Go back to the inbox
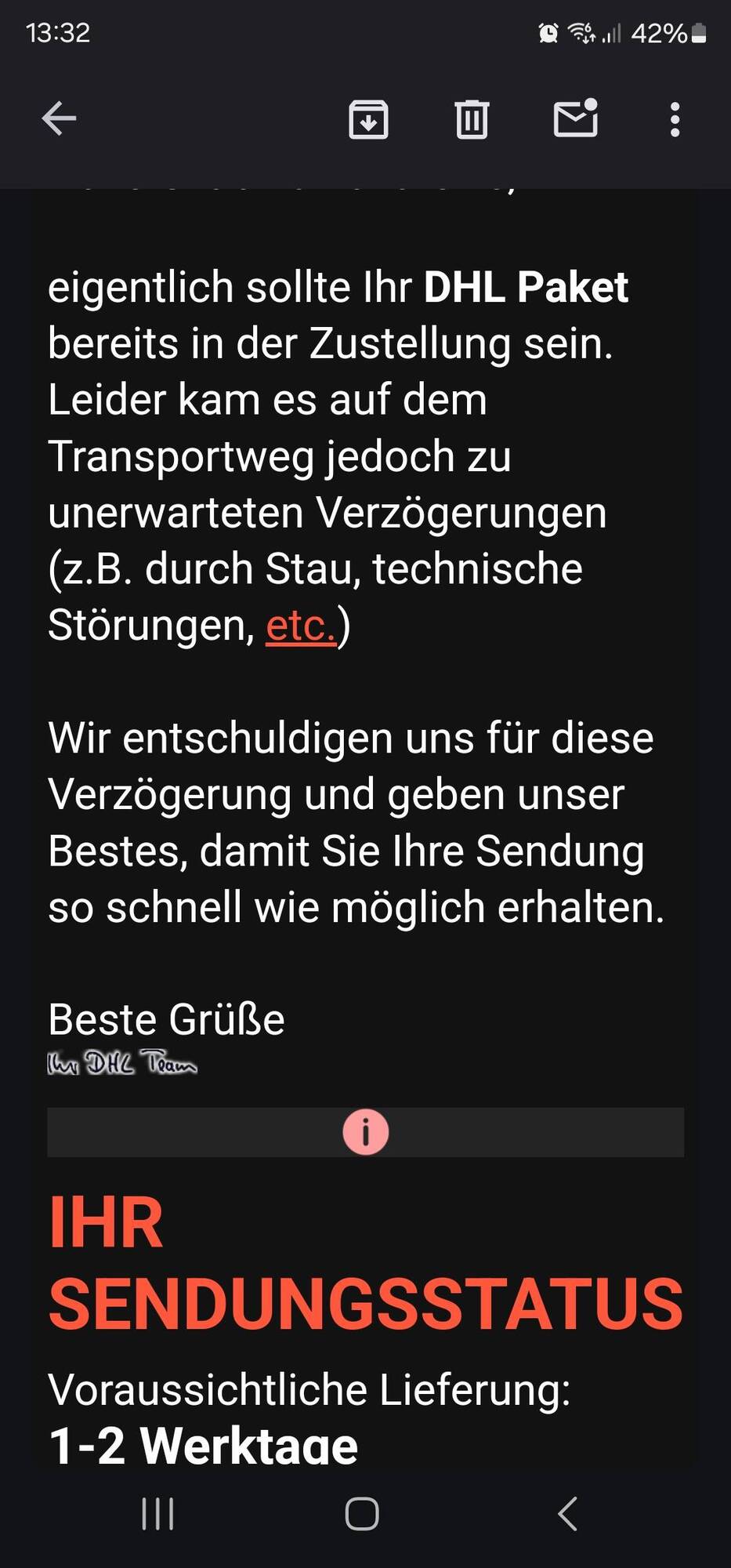 pos(59,119)
